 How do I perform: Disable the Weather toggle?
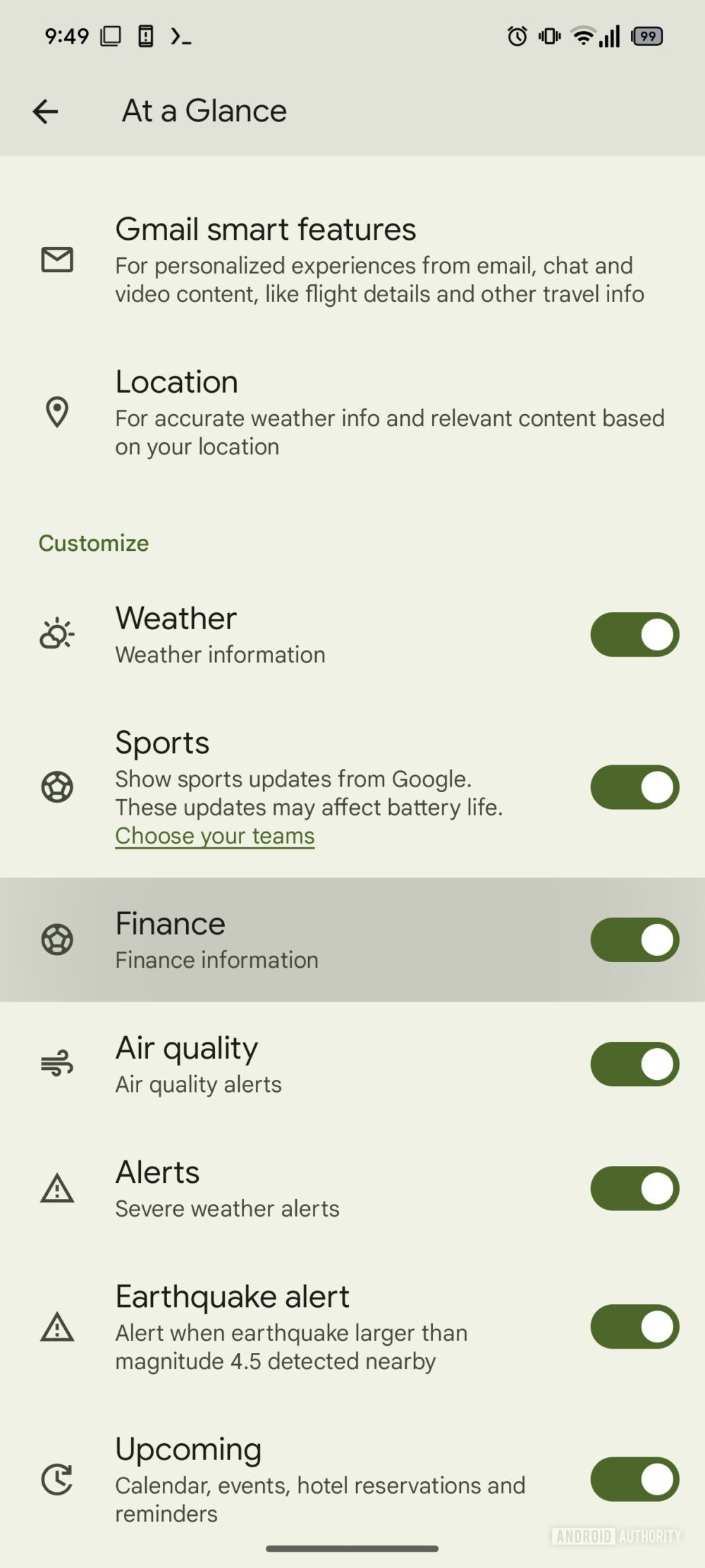(x=634, y=633)
